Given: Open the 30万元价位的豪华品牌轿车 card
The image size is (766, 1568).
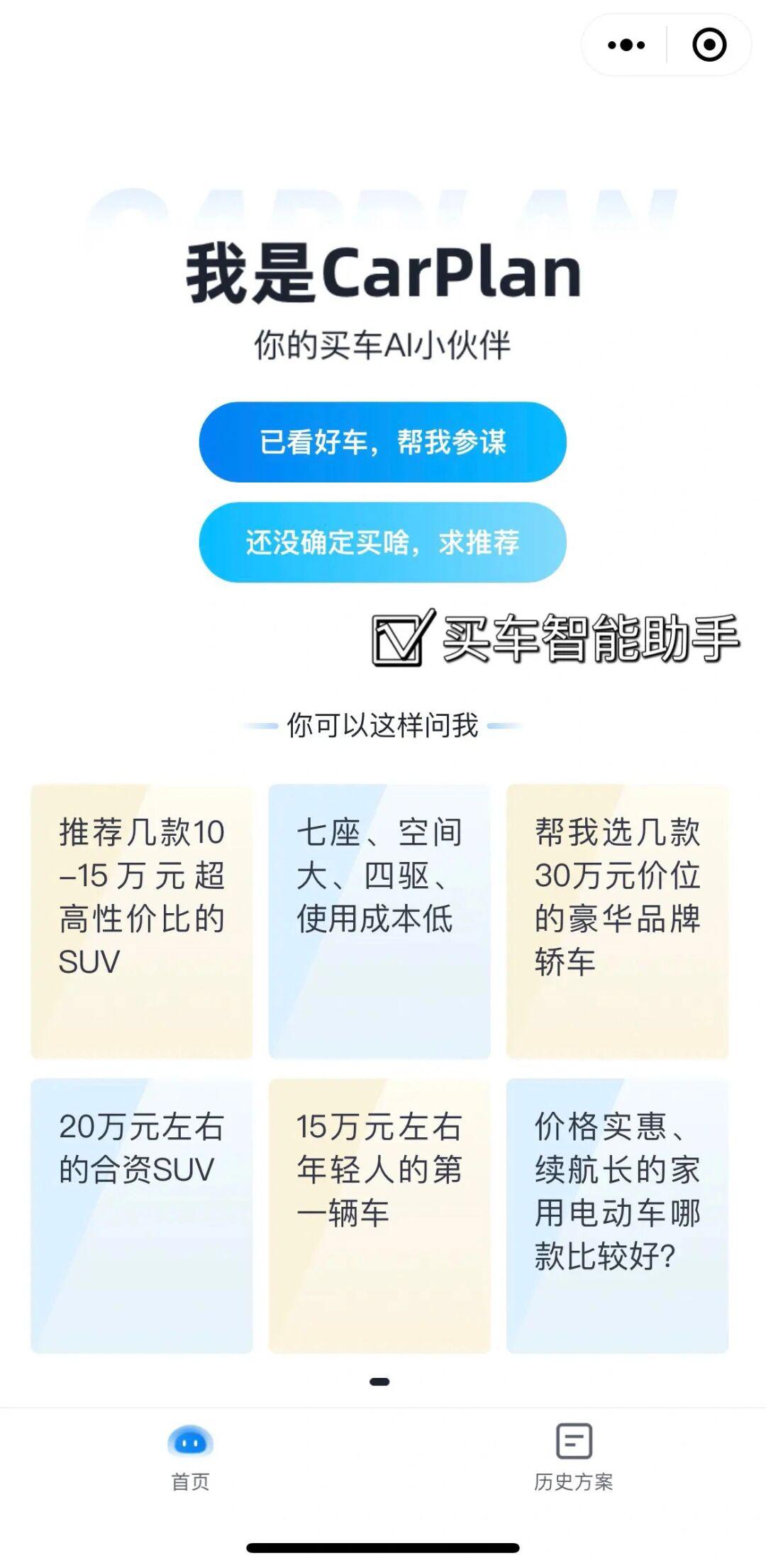Looking at the screenshot, I should pyautogui.click(x=617, y=921).
